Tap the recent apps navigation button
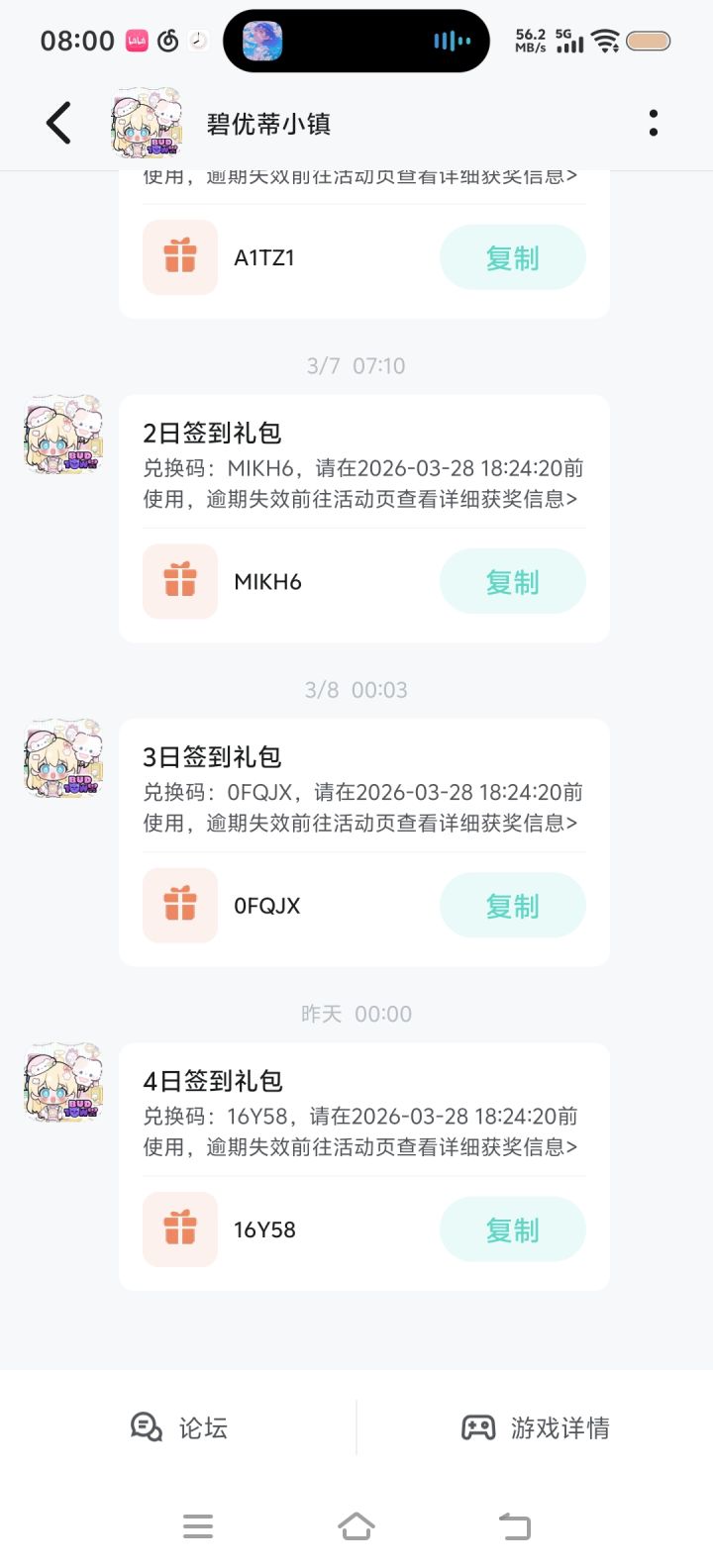The image size is (713, 1568). 198,1526
